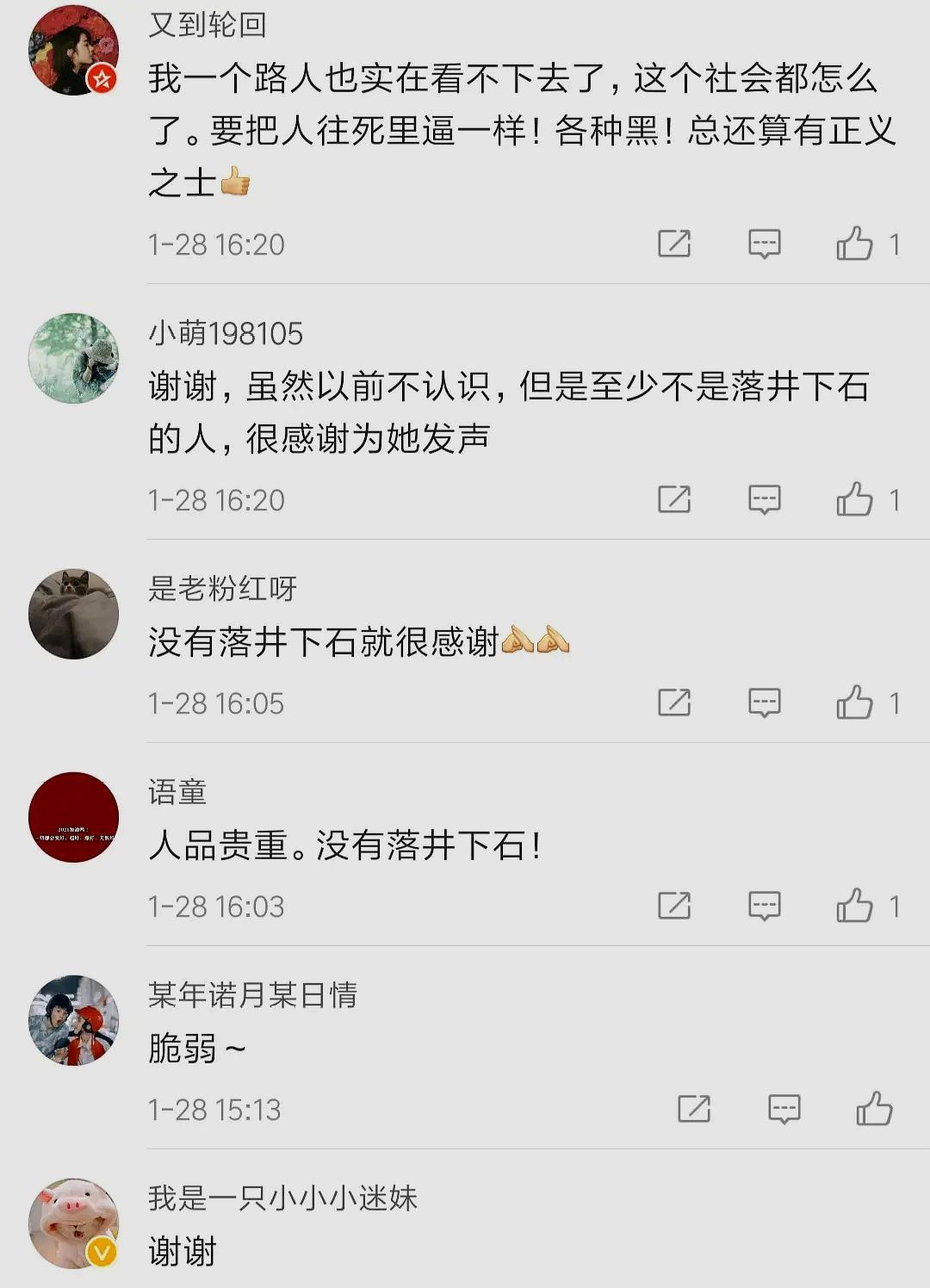Like 语童's comment about 人品贵重
This screenshot has width=930, height=1288.
tap(855, 906)
